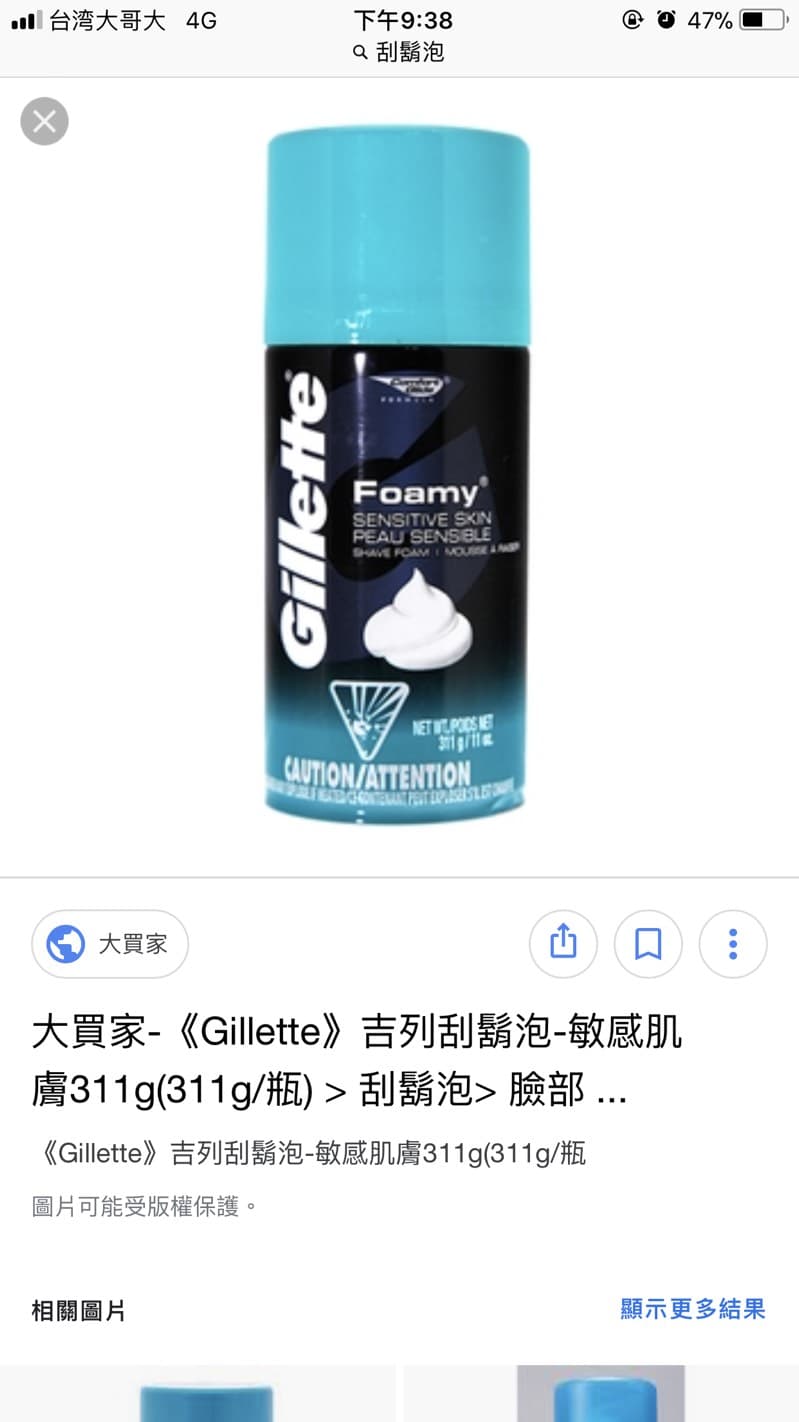Bookmark this image result

[648, 943]
